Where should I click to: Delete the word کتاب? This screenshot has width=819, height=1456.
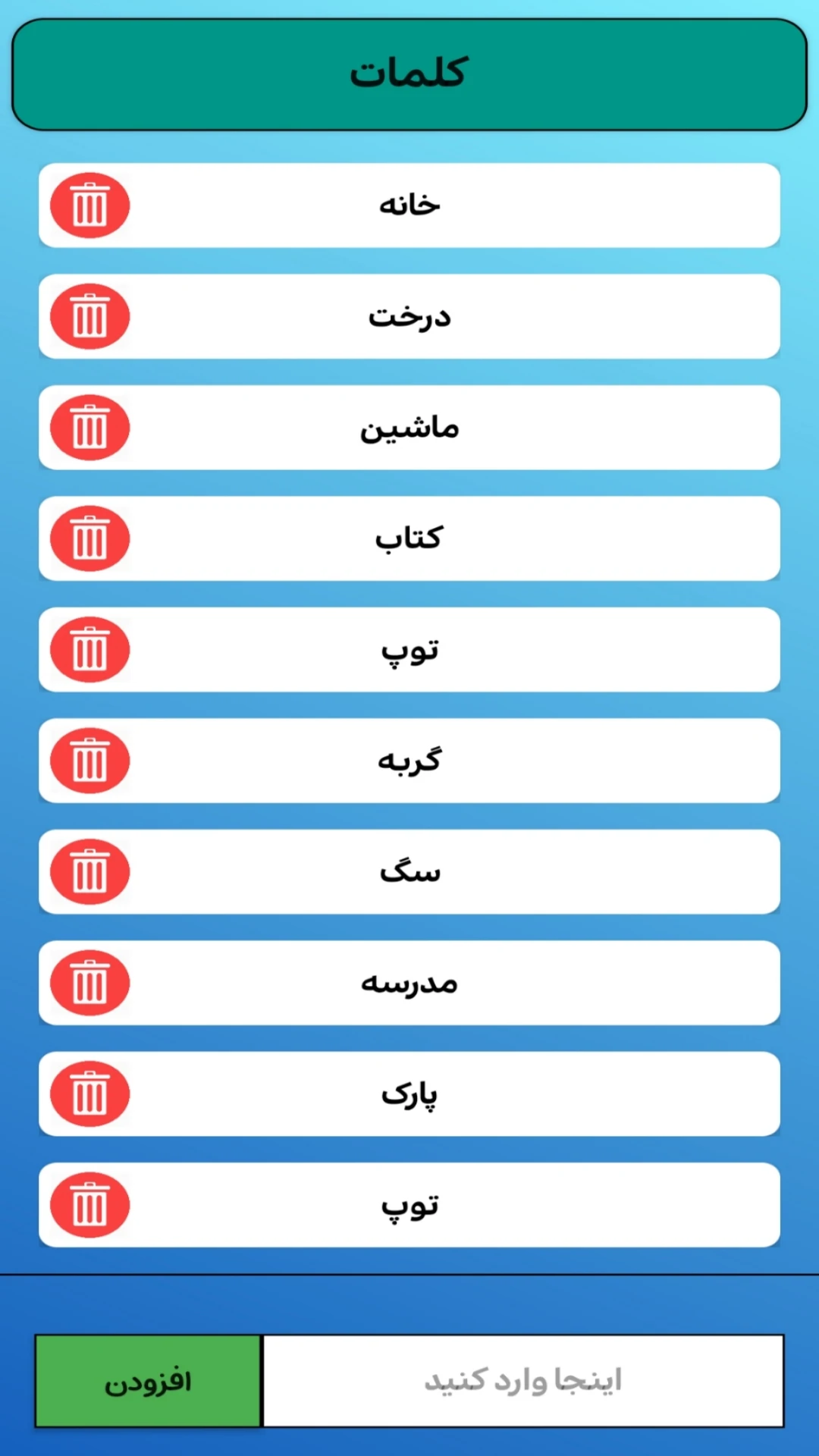pos(89,538)
